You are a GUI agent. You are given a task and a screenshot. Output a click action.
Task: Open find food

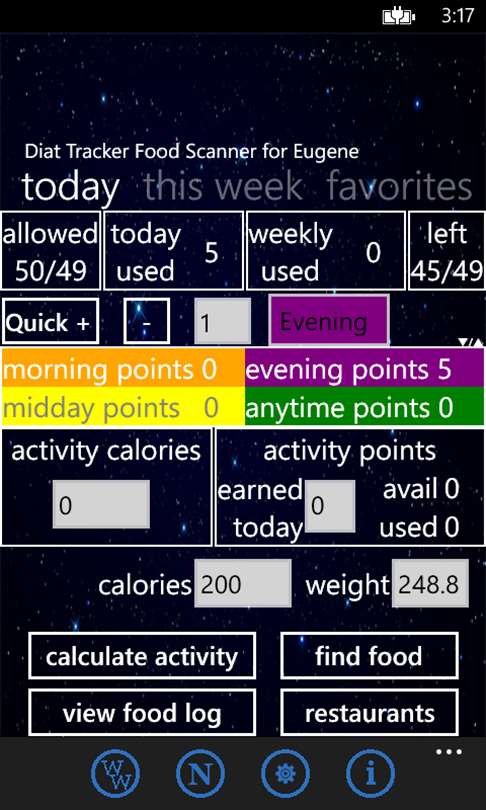point(369,656)
